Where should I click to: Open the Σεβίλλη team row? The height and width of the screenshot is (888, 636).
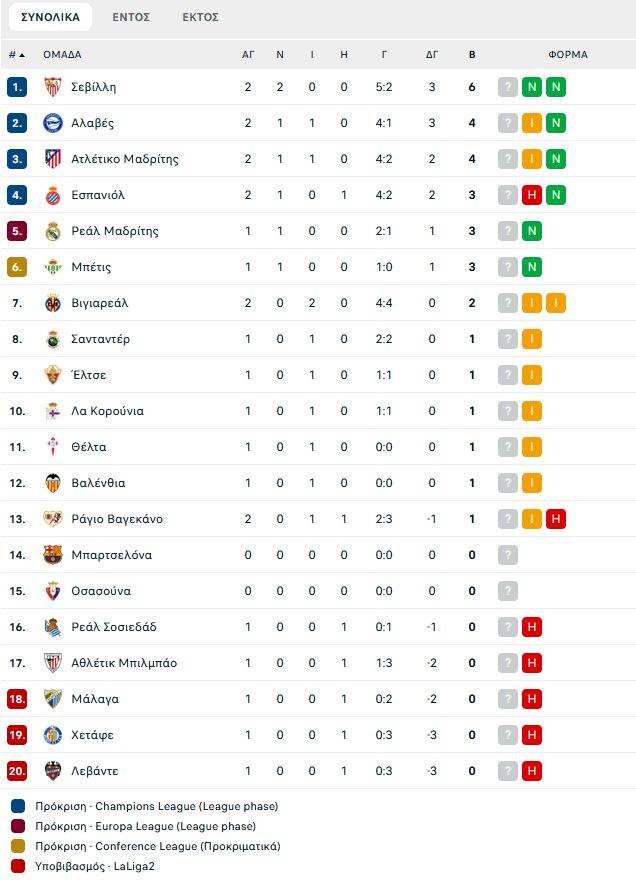point(318,87)
